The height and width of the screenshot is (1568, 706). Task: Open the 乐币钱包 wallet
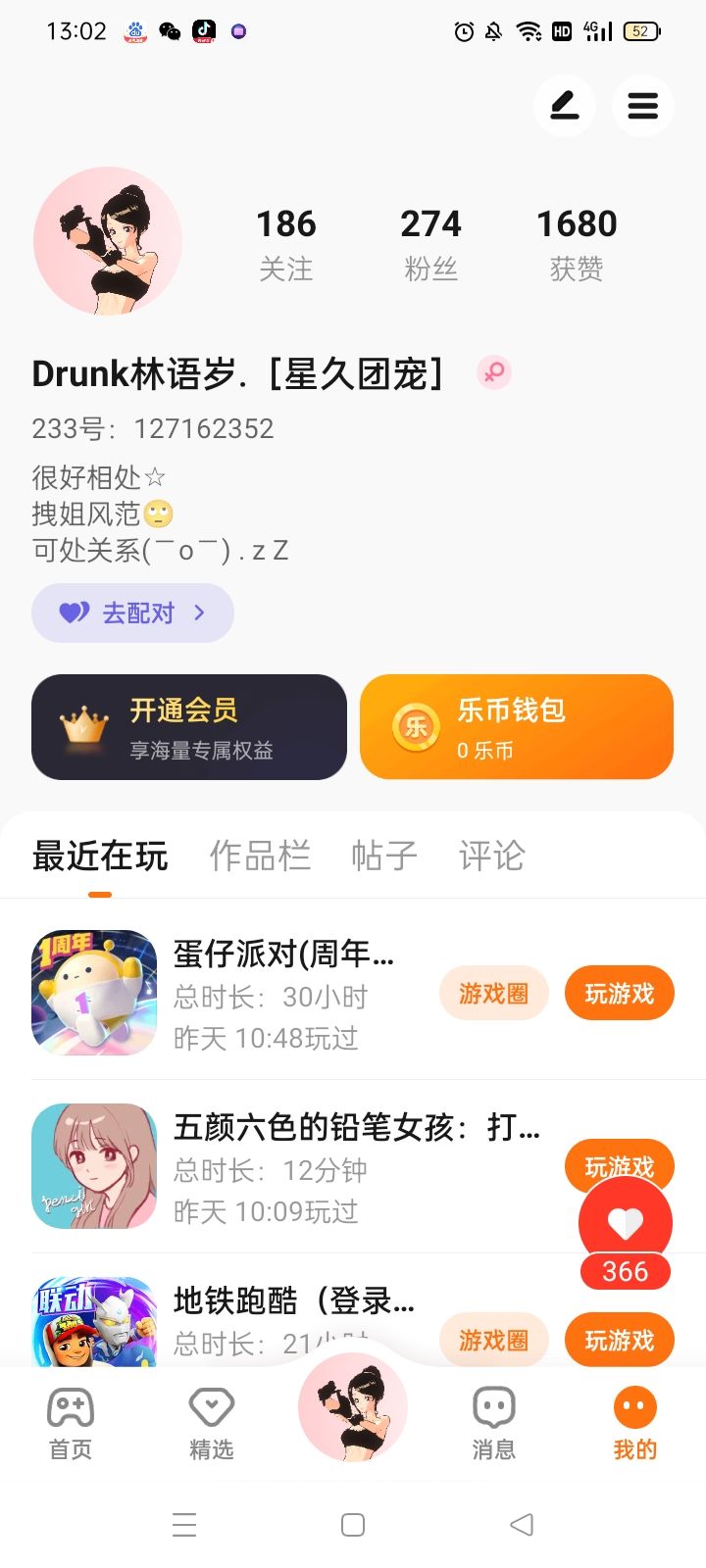(x=517, y=727)
